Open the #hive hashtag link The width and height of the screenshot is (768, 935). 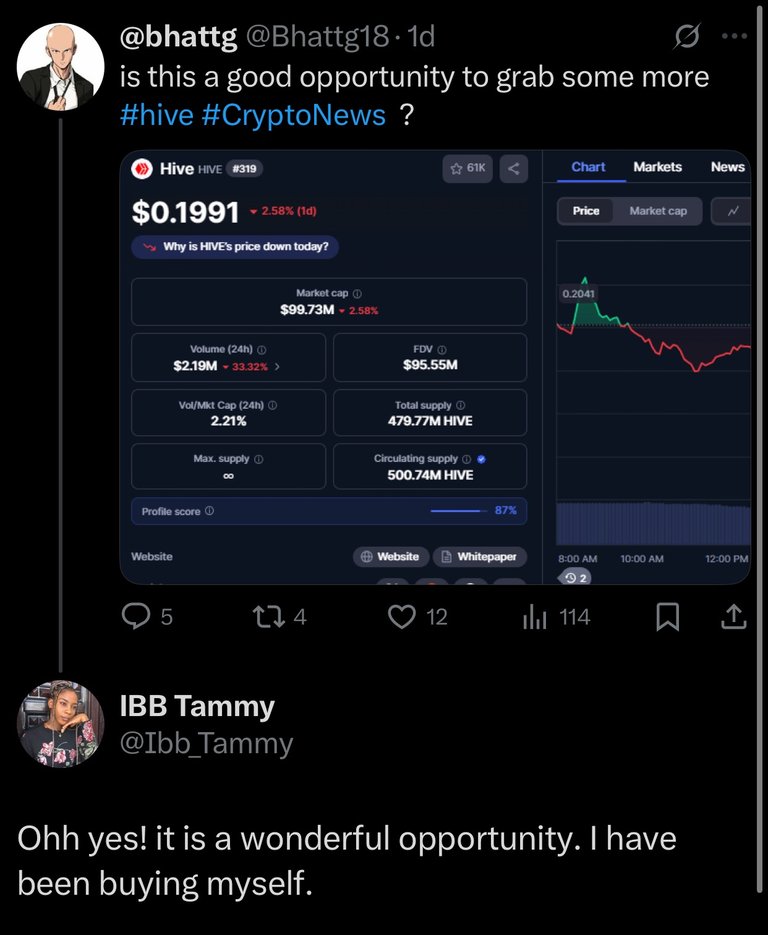click(155, 115)
